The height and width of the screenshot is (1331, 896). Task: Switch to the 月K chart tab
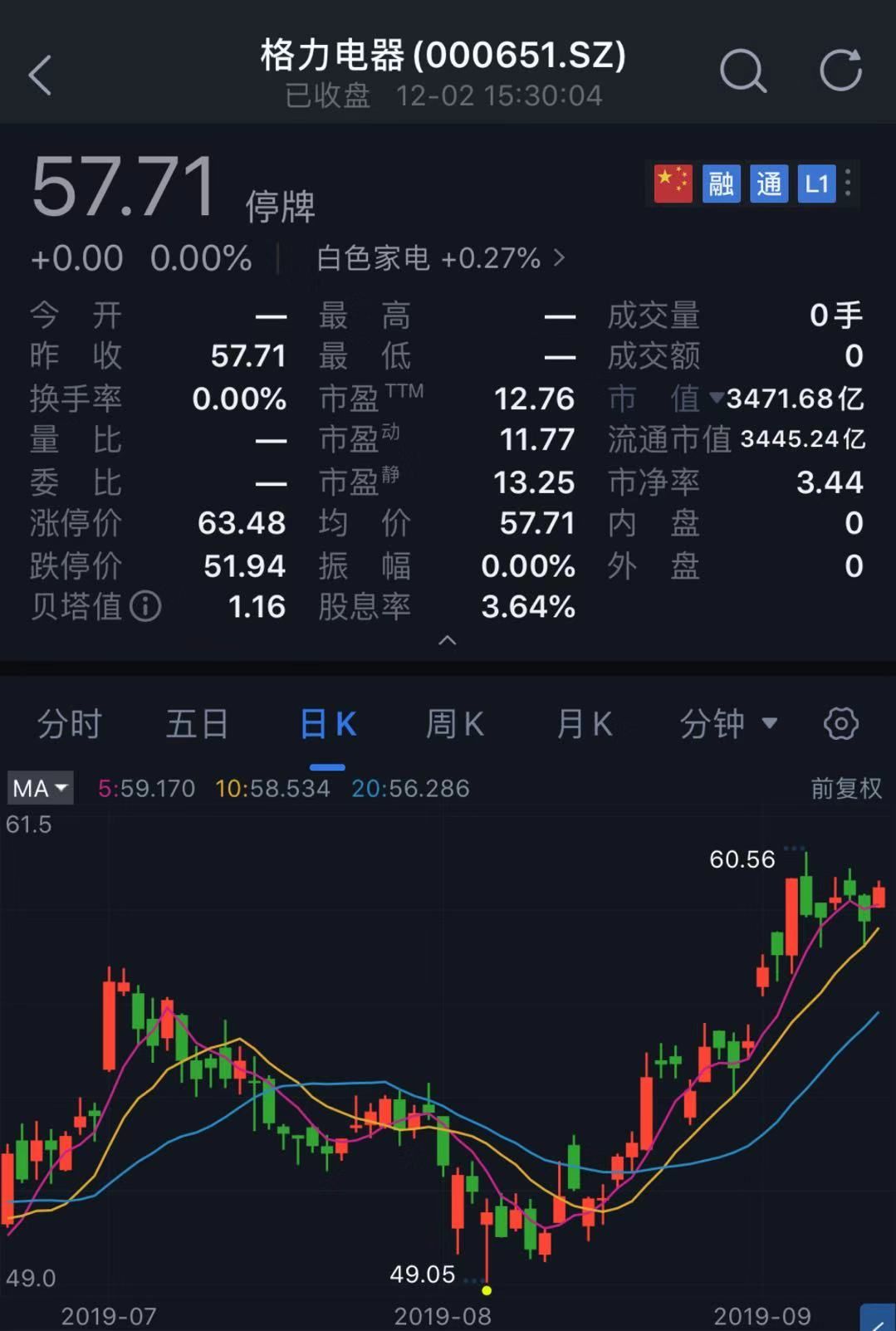pos(584,724)
